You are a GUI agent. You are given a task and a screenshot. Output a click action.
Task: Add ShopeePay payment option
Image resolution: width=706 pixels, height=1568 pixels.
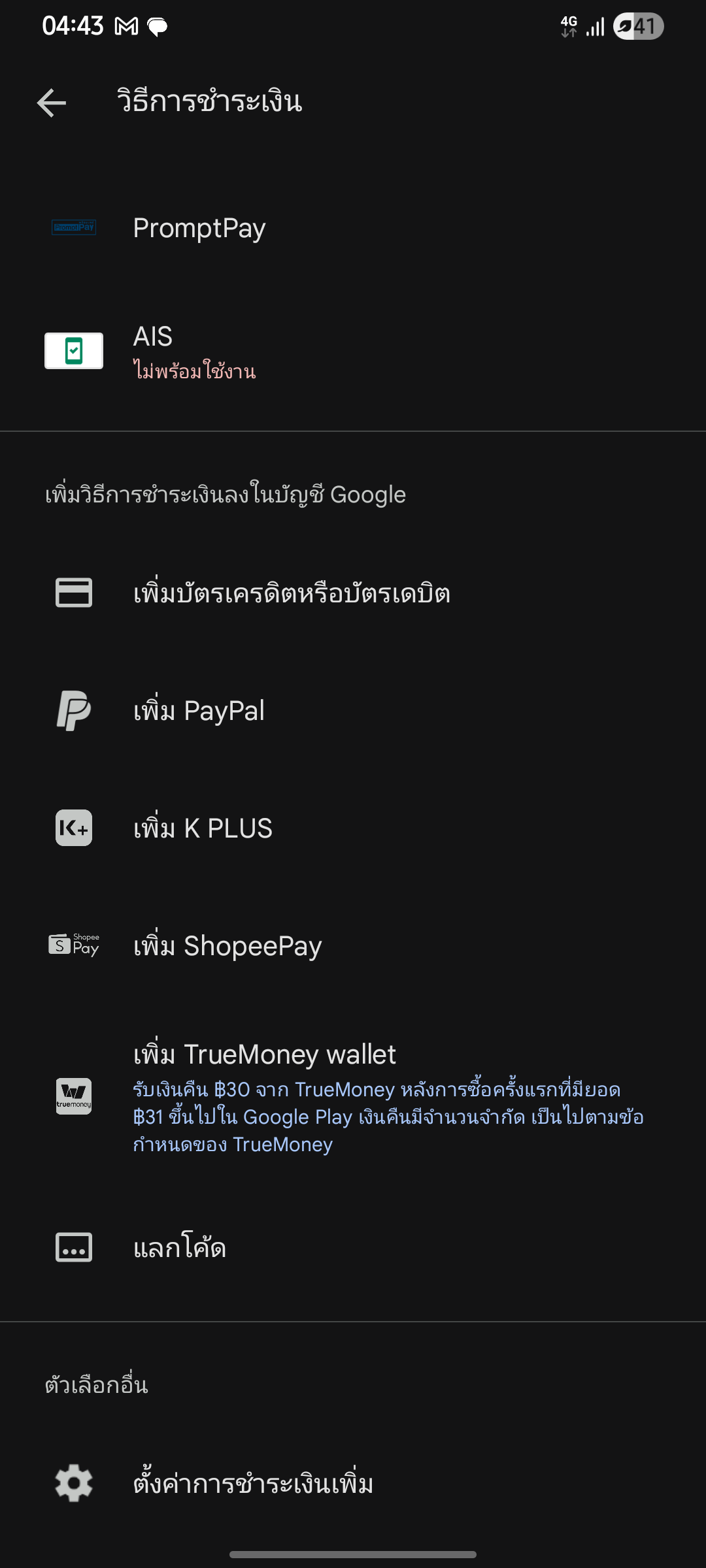[353, 946]
